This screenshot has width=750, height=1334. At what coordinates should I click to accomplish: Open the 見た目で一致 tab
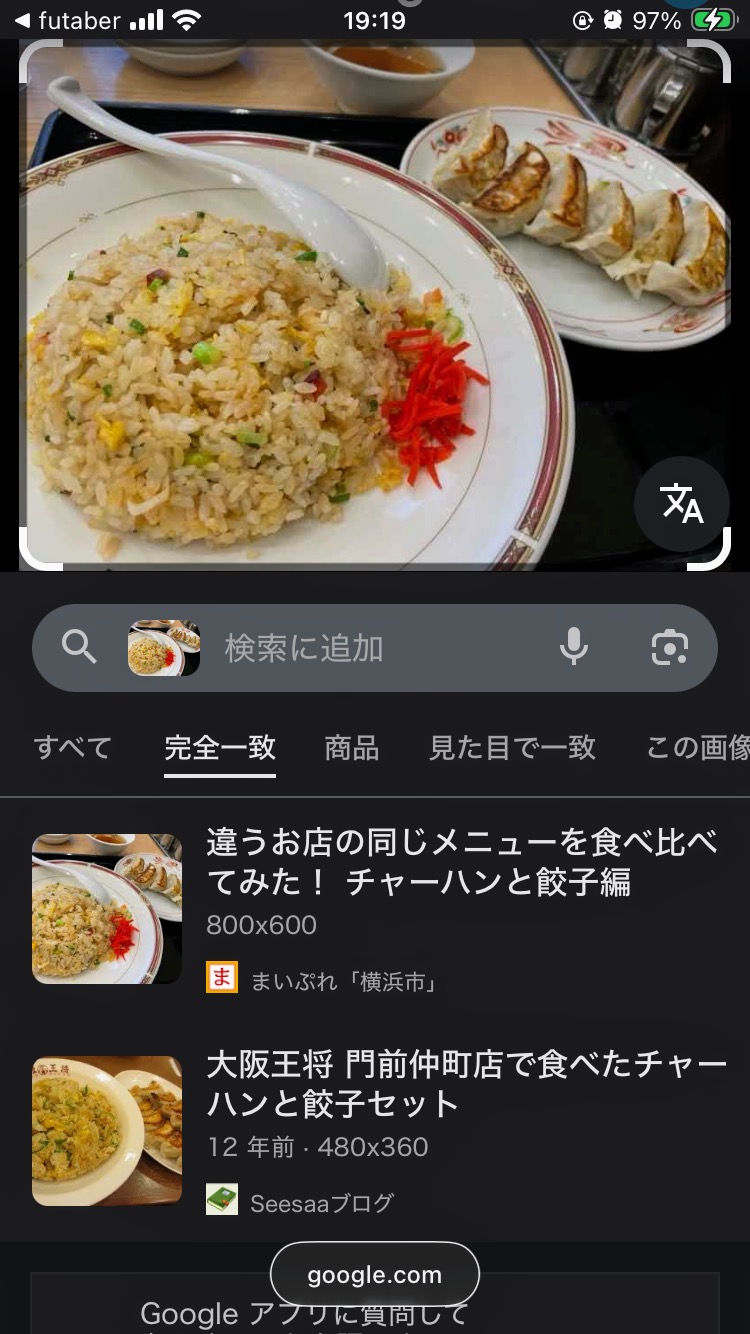512,747
